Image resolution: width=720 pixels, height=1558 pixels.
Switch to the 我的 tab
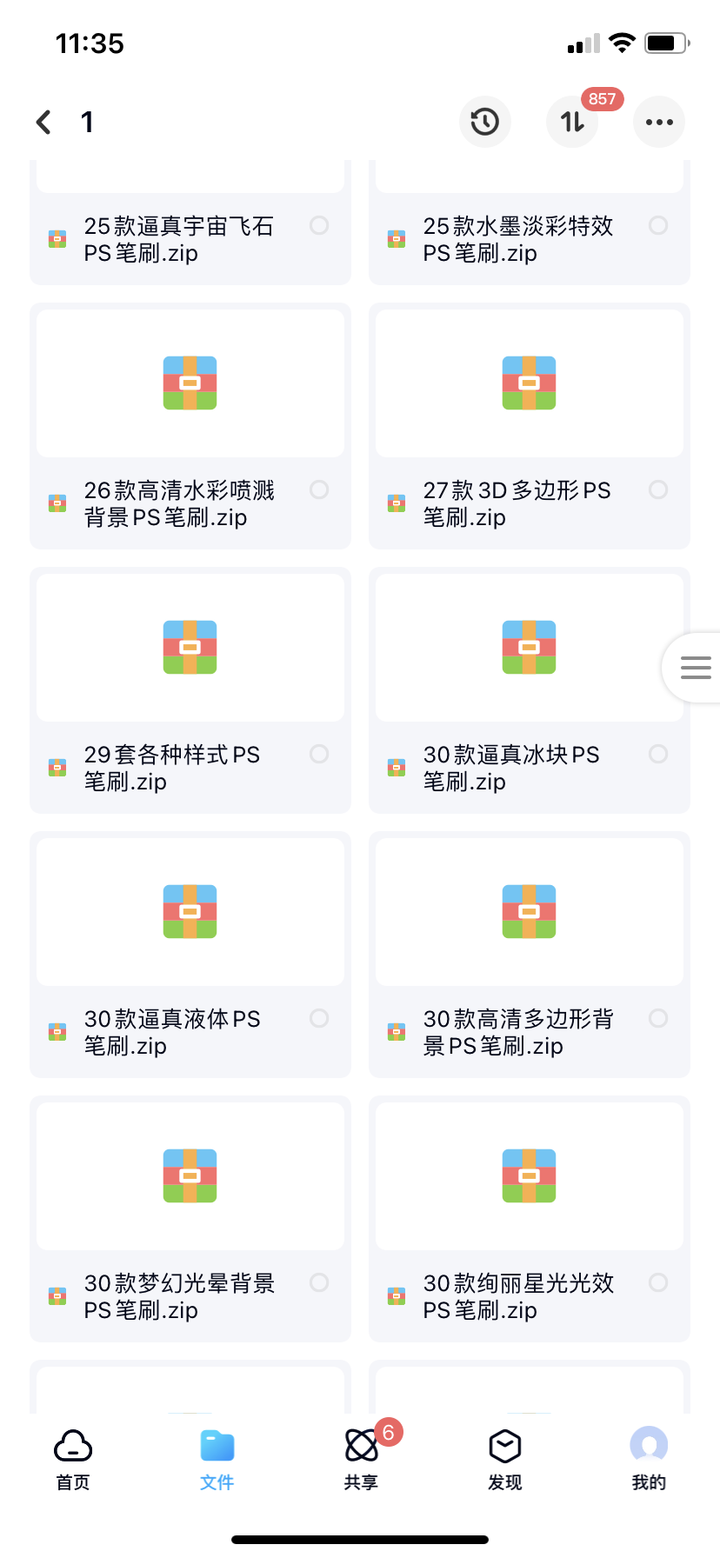tap(649, 1460)
